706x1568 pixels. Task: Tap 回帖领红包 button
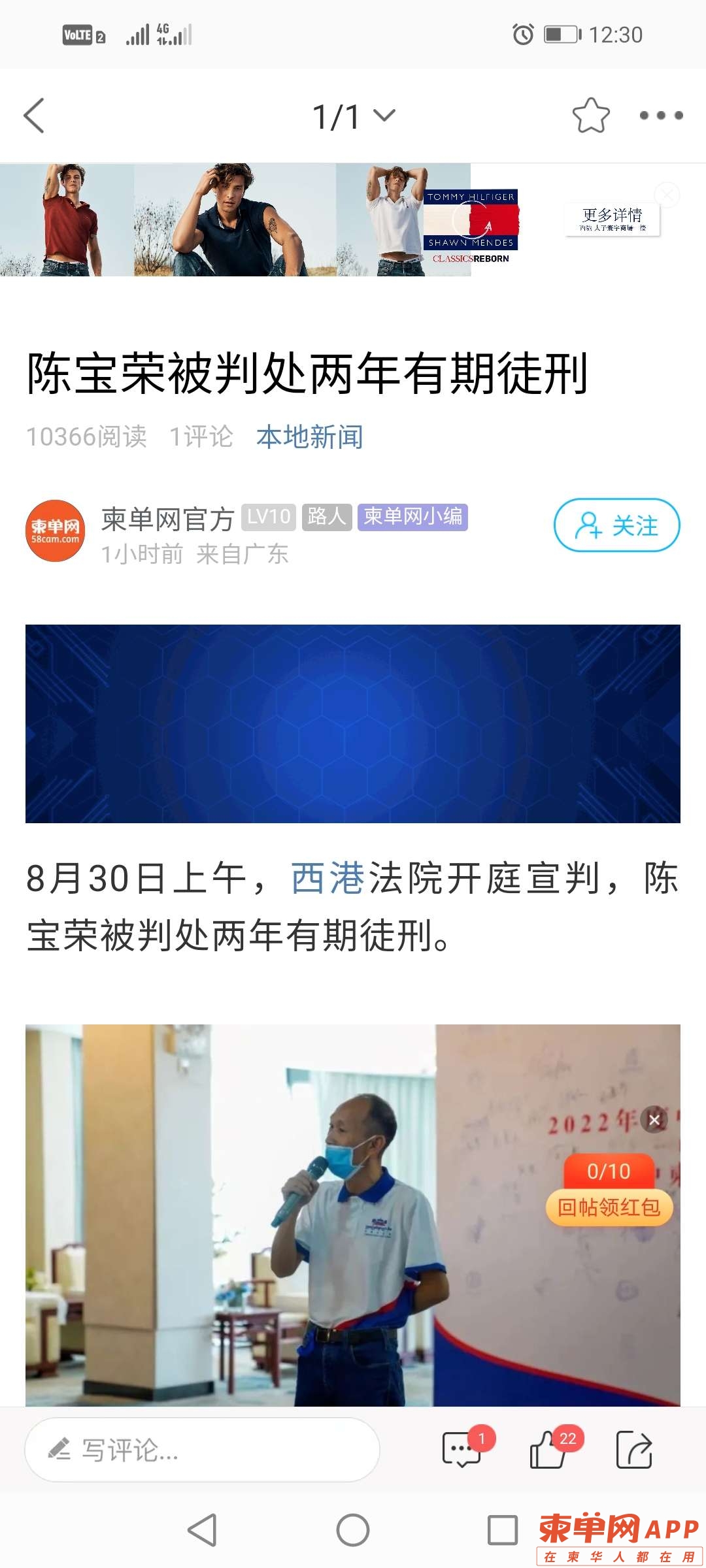609,1207
